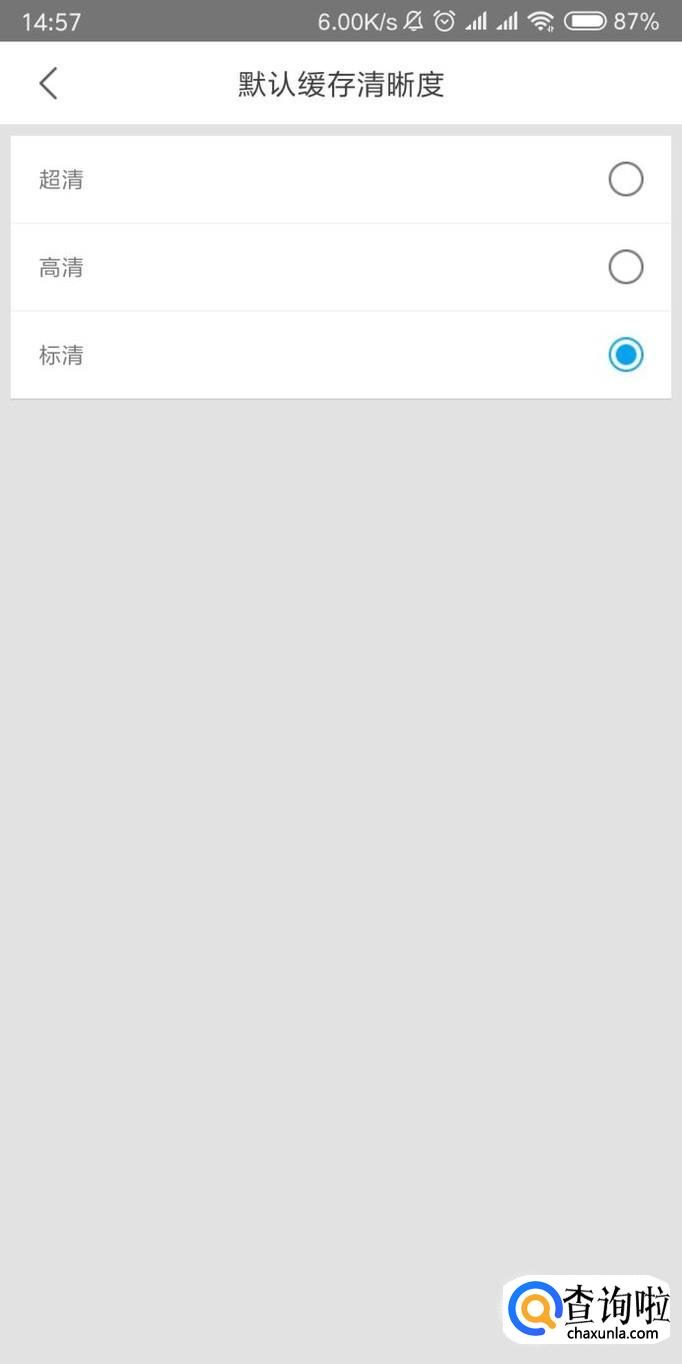
Task: Choose 高清 as default cache quality
Action: pyautogui.click(x=341, y=267)
